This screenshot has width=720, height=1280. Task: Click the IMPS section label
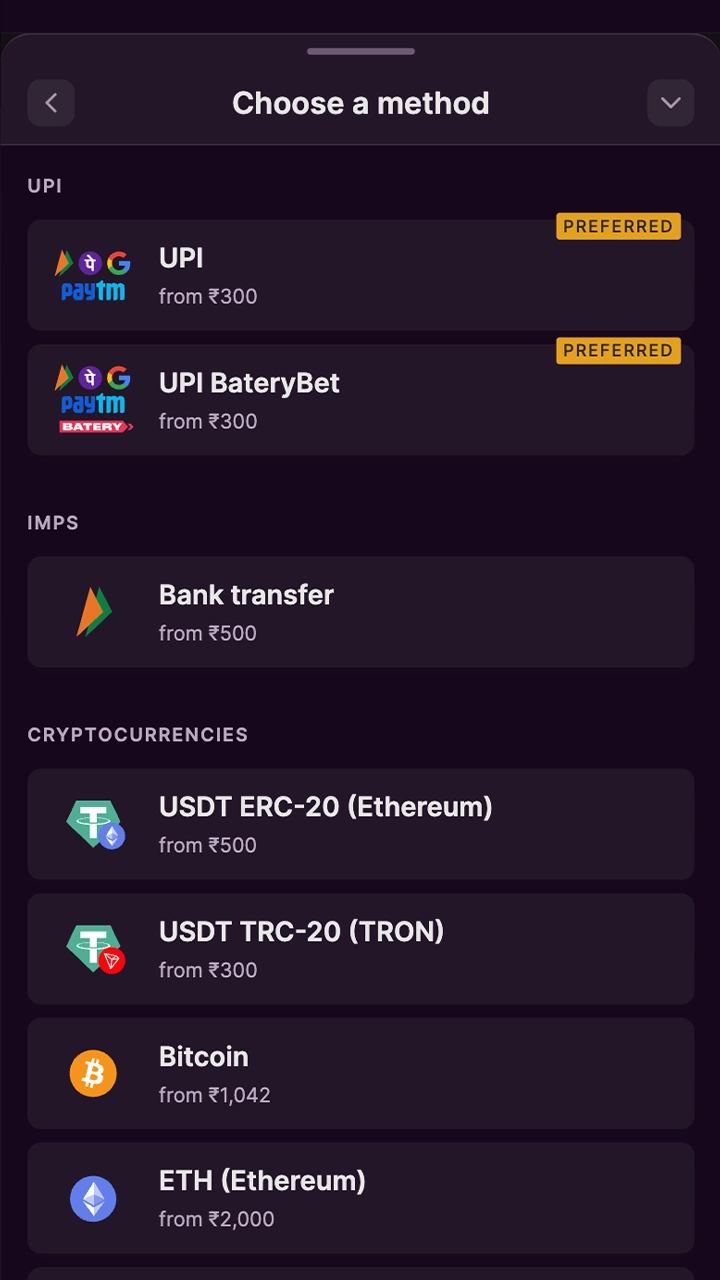(x=53, y=522)
